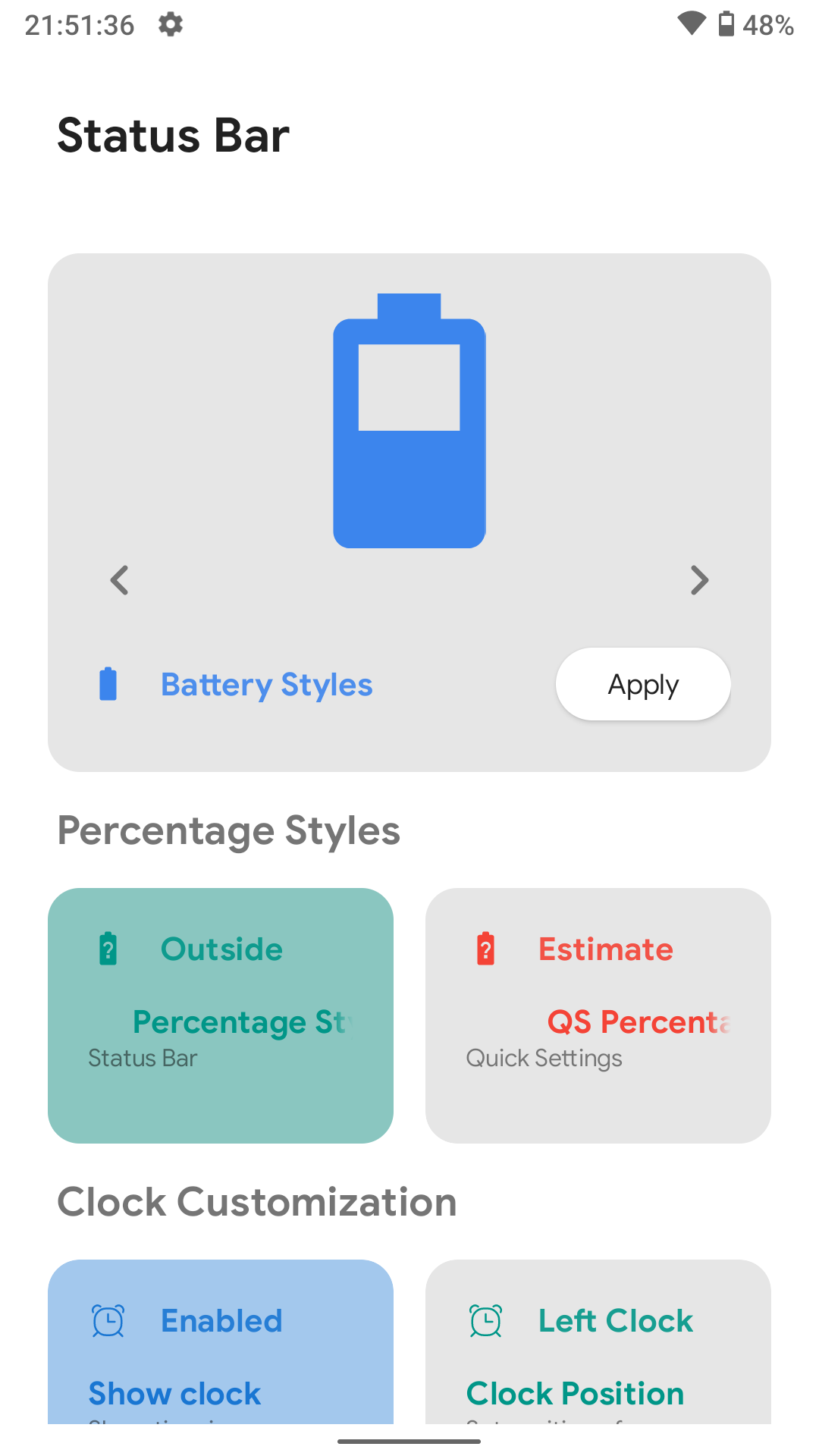819x1456 pixels.
Task: Show the next battery style
Action: 699,580
